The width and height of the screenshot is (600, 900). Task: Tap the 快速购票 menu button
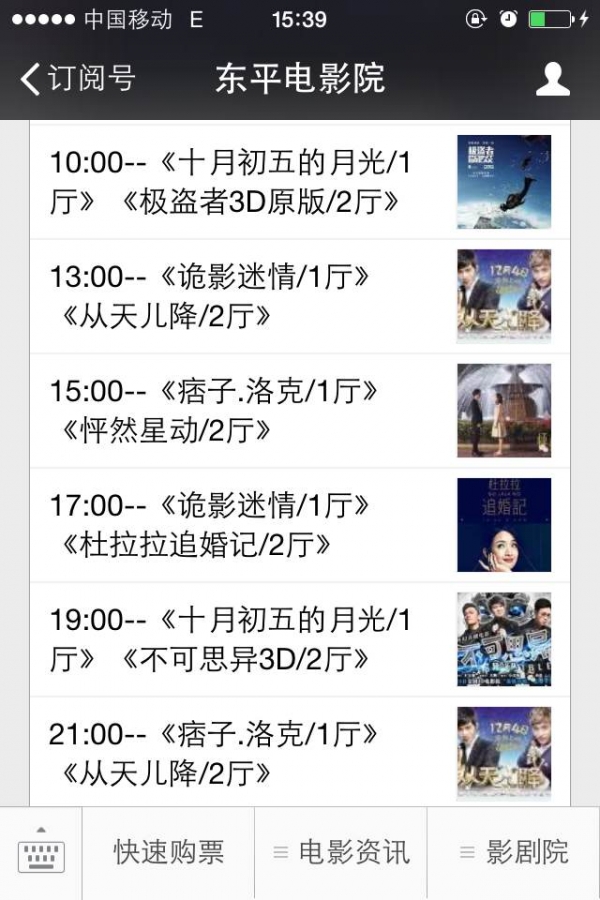(168, 853)
